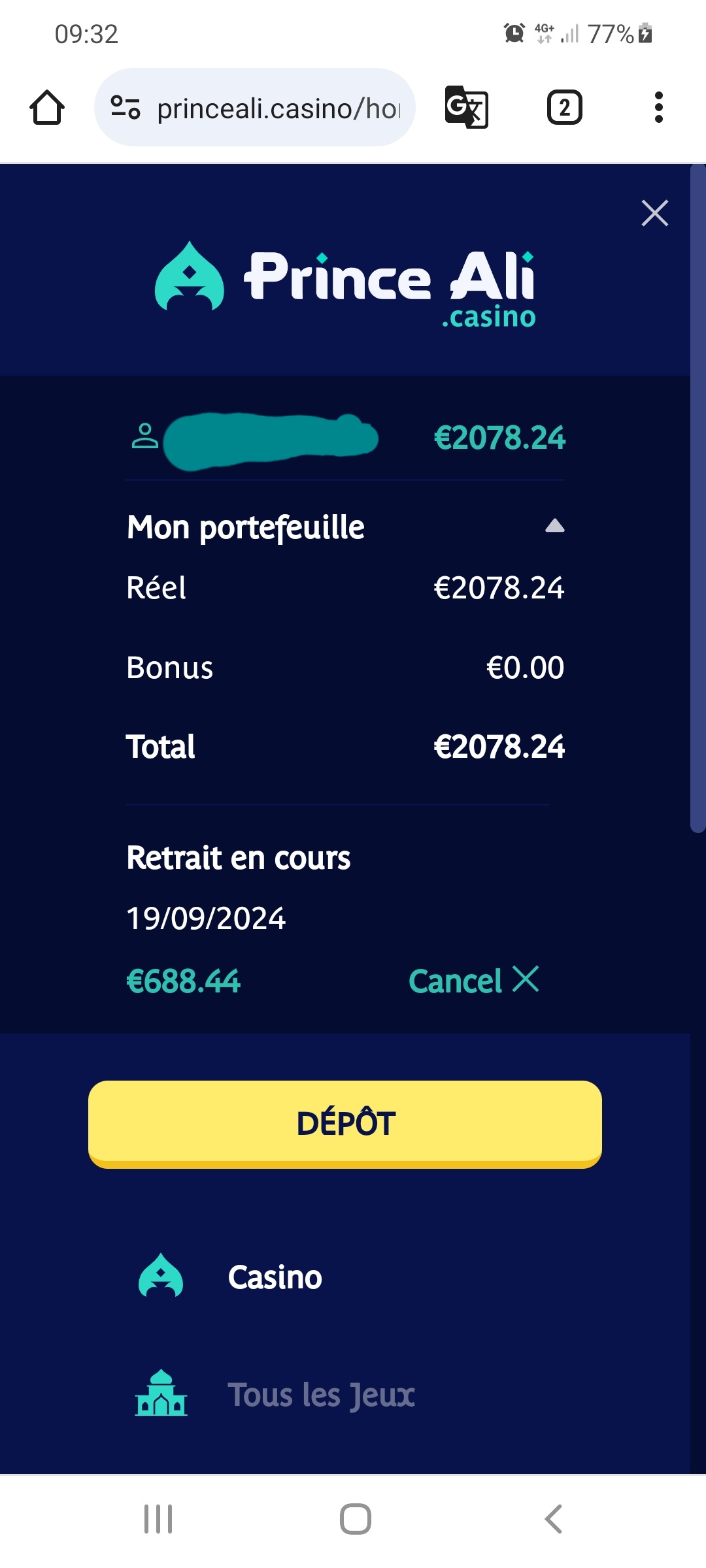
Task: Open the browser home page
Action: click(47, 107)
